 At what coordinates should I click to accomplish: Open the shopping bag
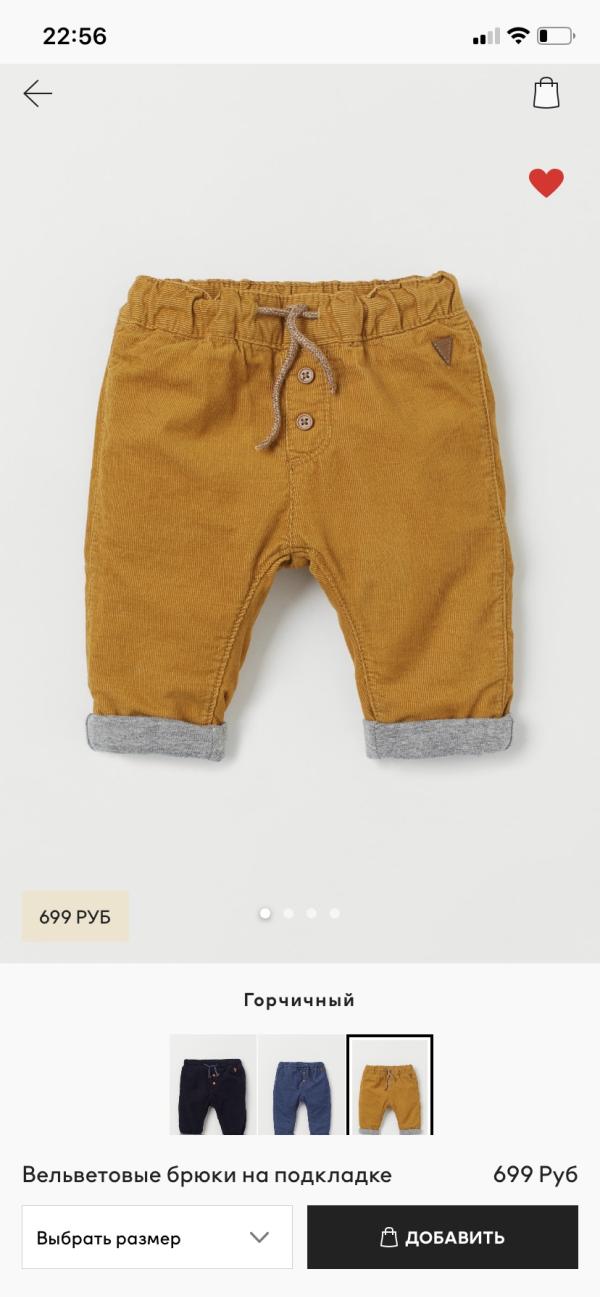pyautogui.click(x=546, y=93)
